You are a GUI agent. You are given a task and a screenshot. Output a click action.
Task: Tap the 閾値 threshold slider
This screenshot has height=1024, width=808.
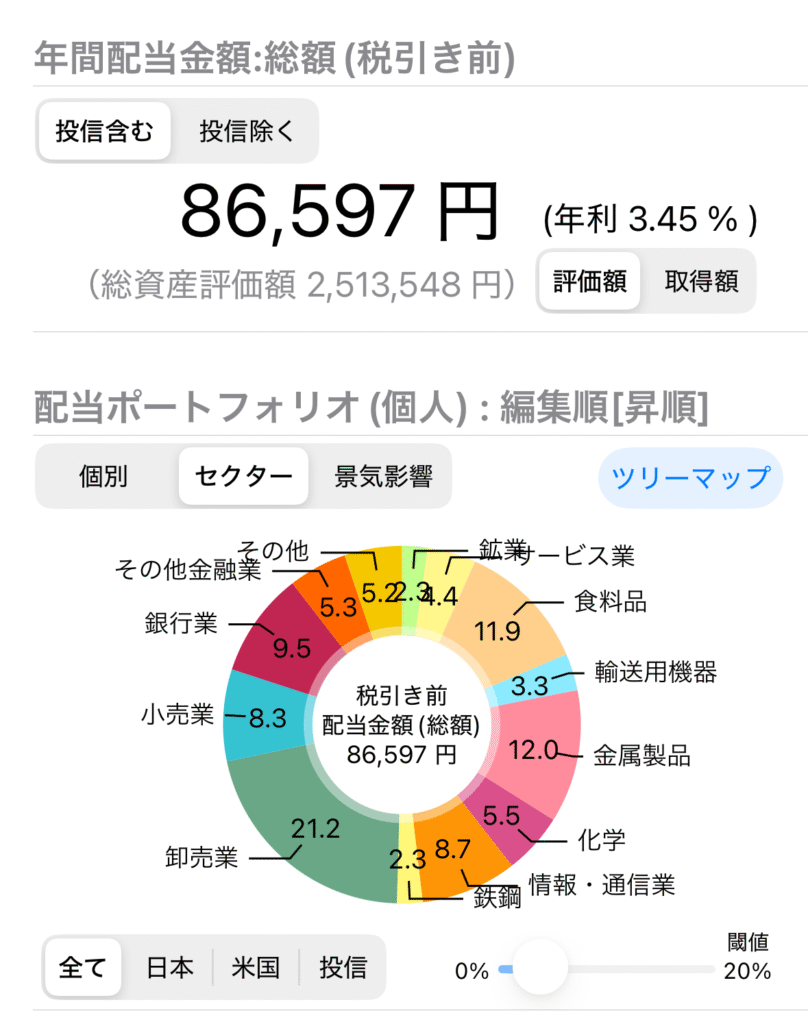(x=540, y=968)
